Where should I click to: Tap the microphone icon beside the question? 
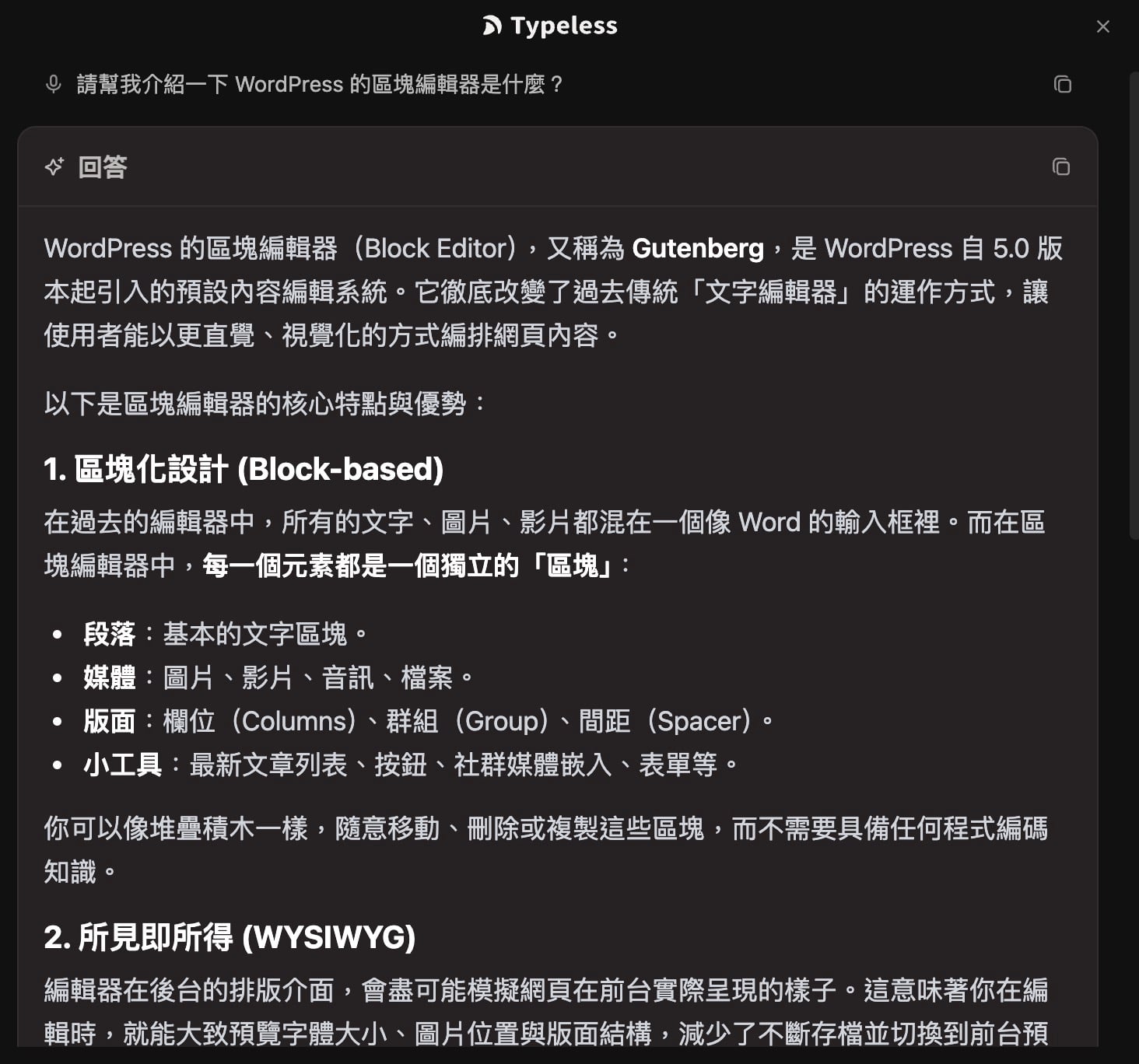tap(53, 84)
